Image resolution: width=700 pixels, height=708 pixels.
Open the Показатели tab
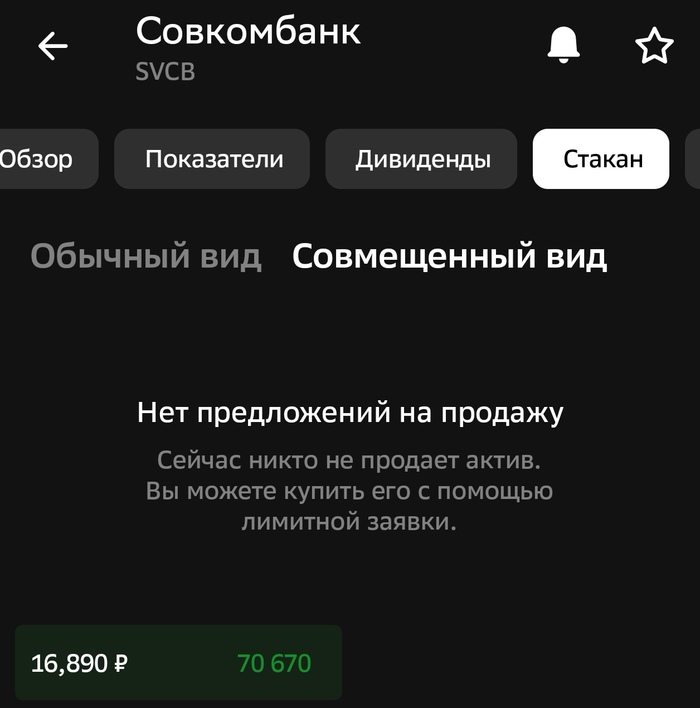coord(213,159)
